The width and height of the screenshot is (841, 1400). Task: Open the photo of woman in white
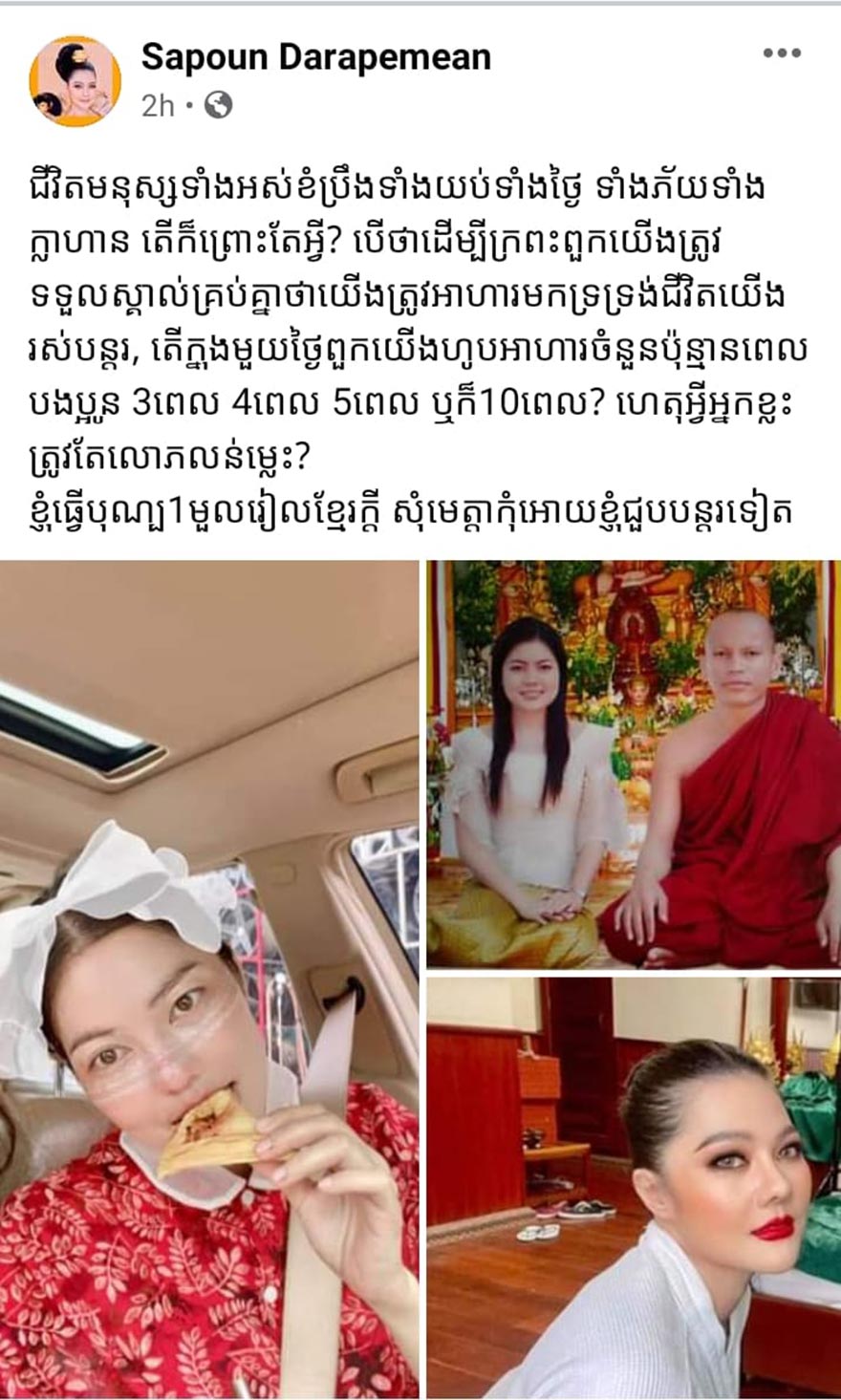[x=634, y=1185]
